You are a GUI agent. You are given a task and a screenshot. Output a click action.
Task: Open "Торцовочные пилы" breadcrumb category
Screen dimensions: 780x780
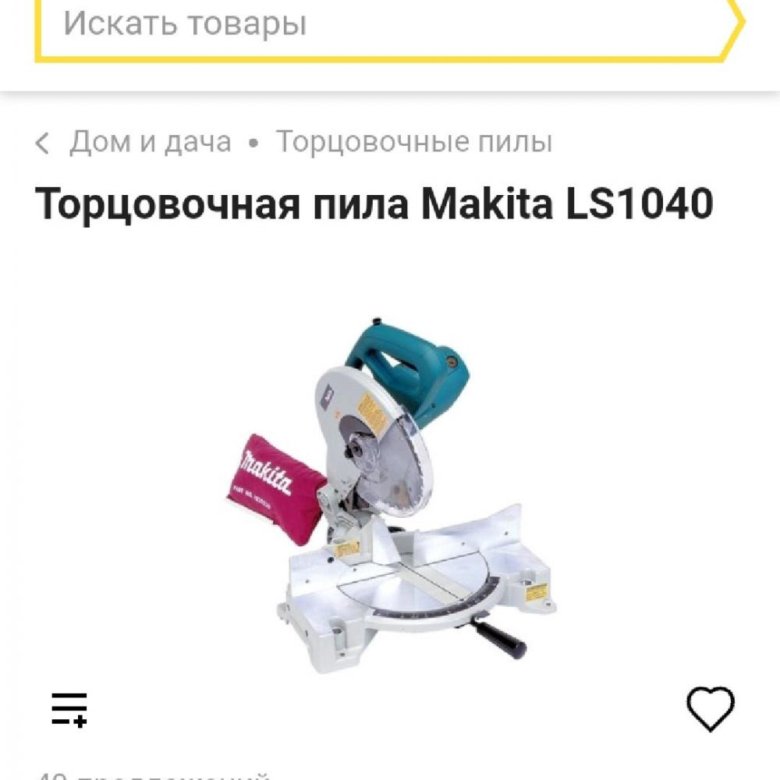click(x=414, y=142)
